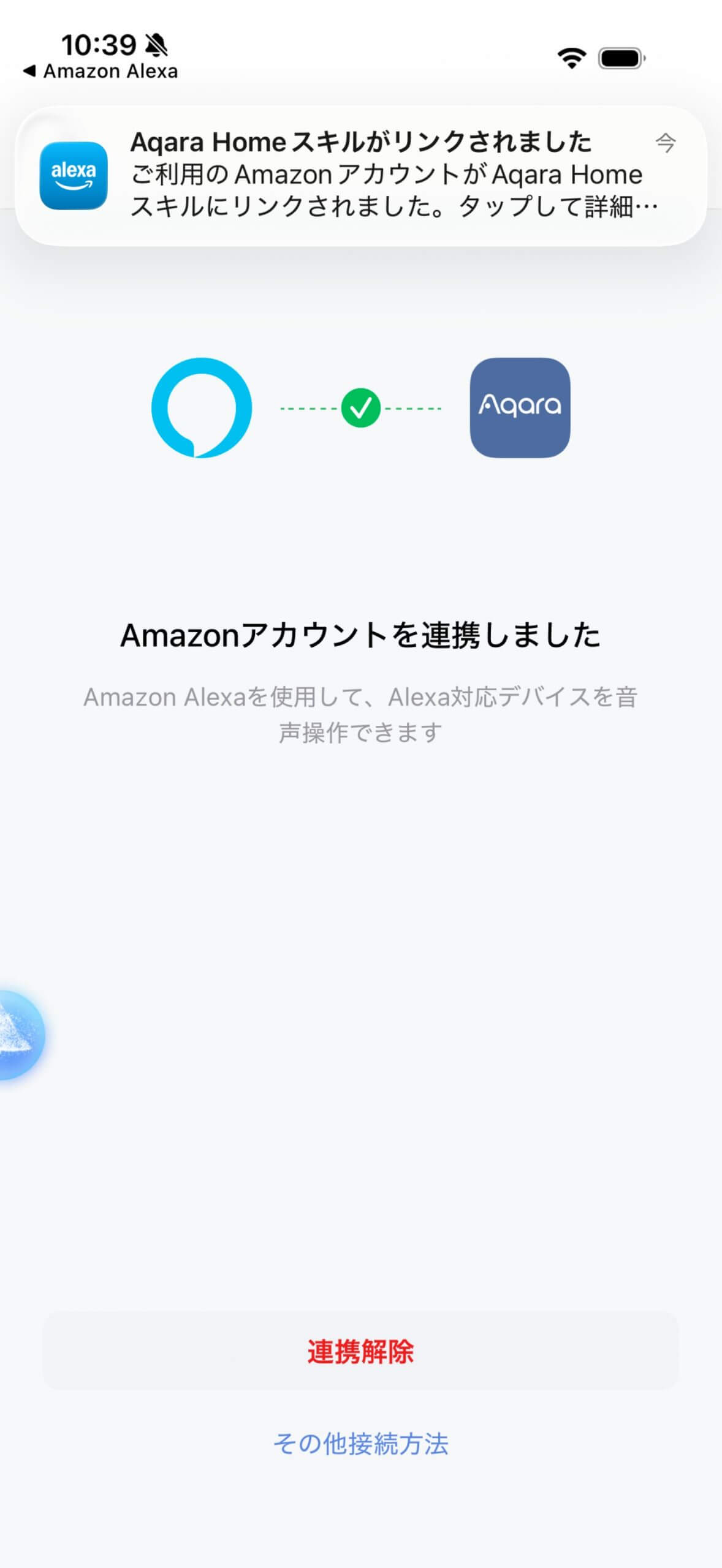This screenshot has width=722, height=1568.
Task: Tap the Aqara wordmark inside the app icon
Action: point(520,405)
